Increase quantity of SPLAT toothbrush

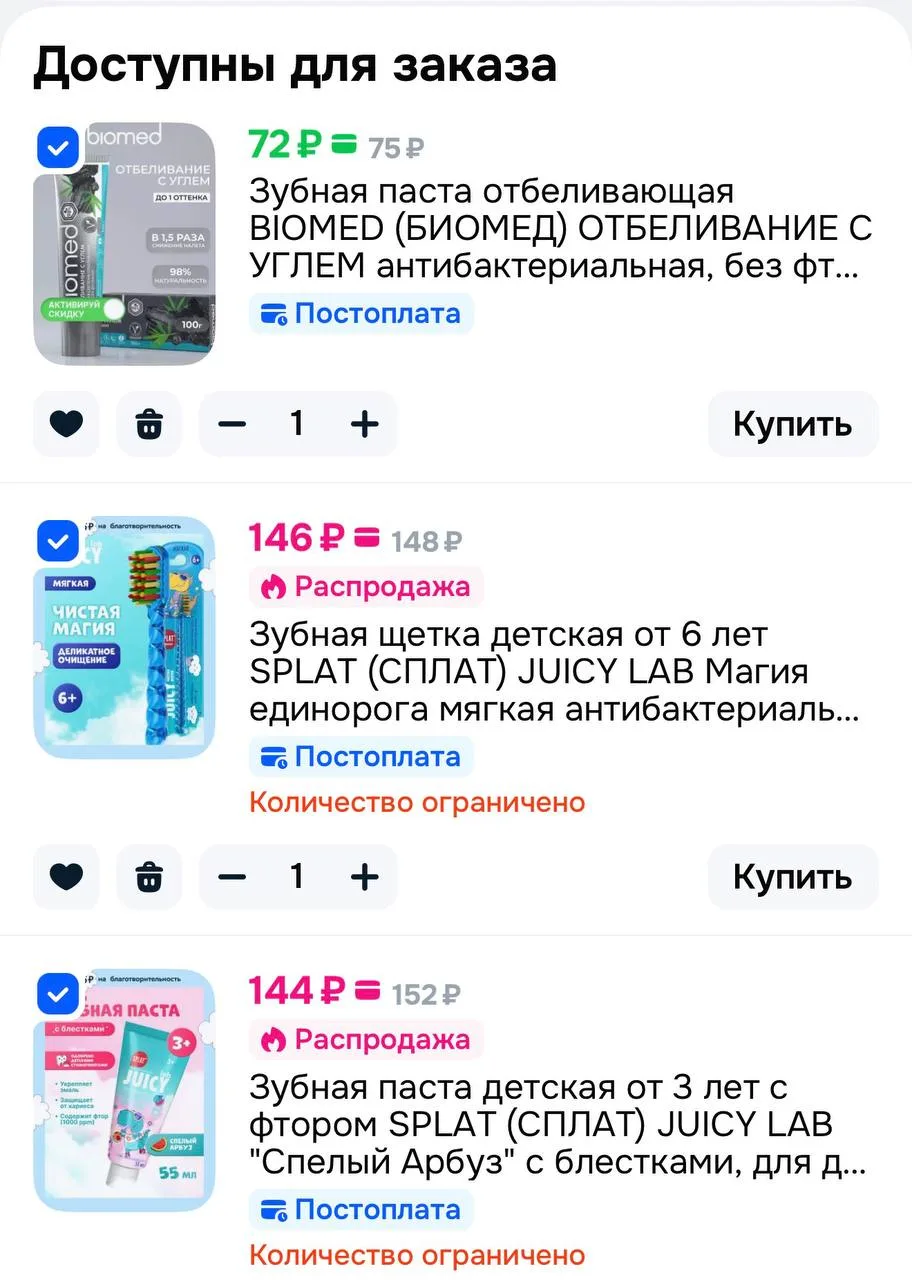point(365,877)
